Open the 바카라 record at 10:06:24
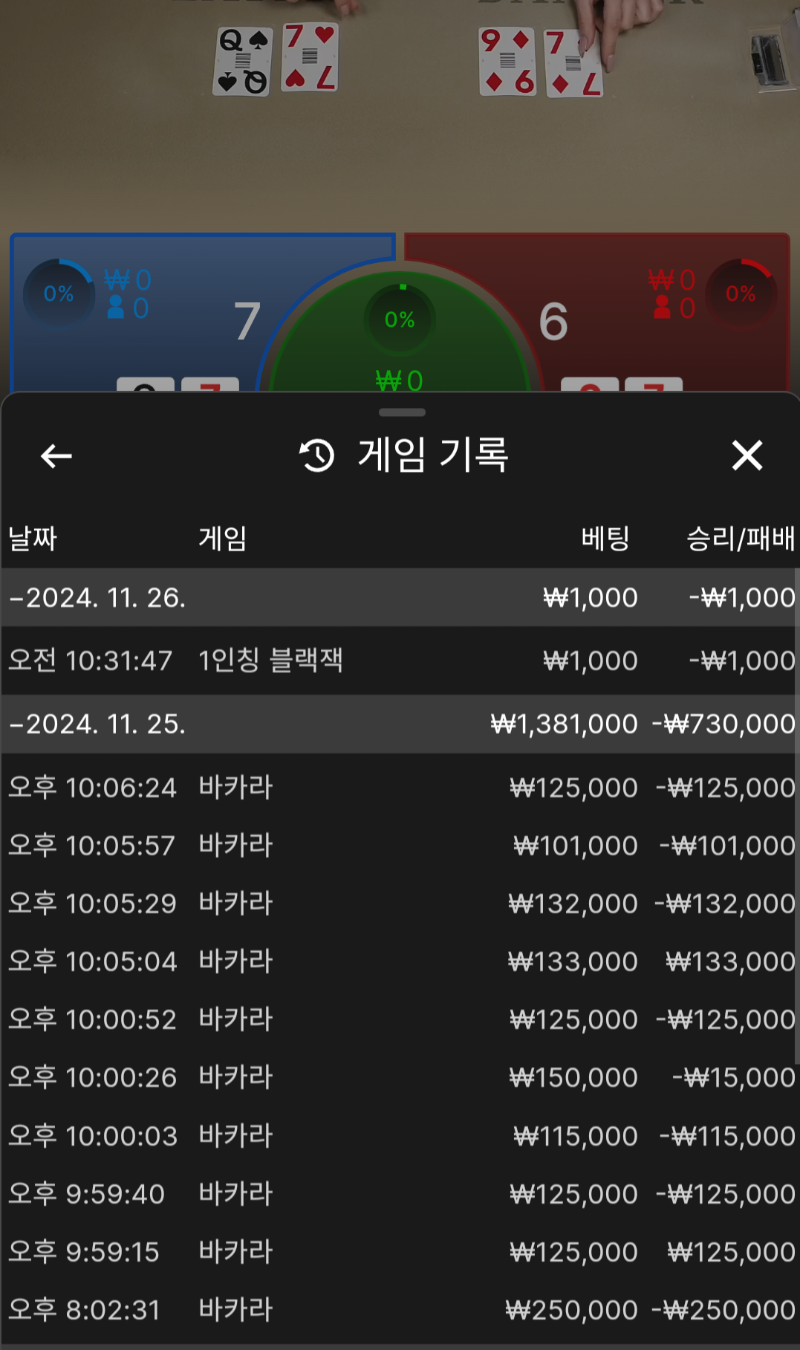Image resolution: width=800 pixels, height=1350 pixels. pyautogui.click(x=400, y=788)
